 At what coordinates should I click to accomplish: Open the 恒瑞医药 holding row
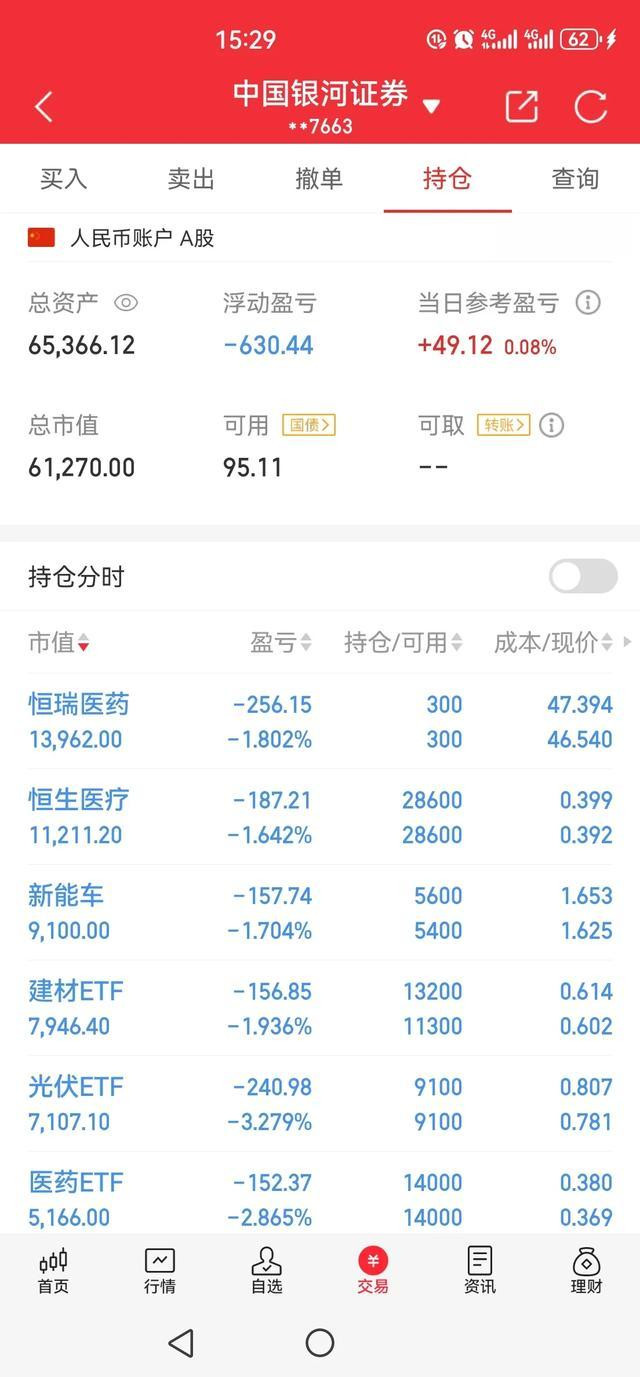(x=320, y=721)
